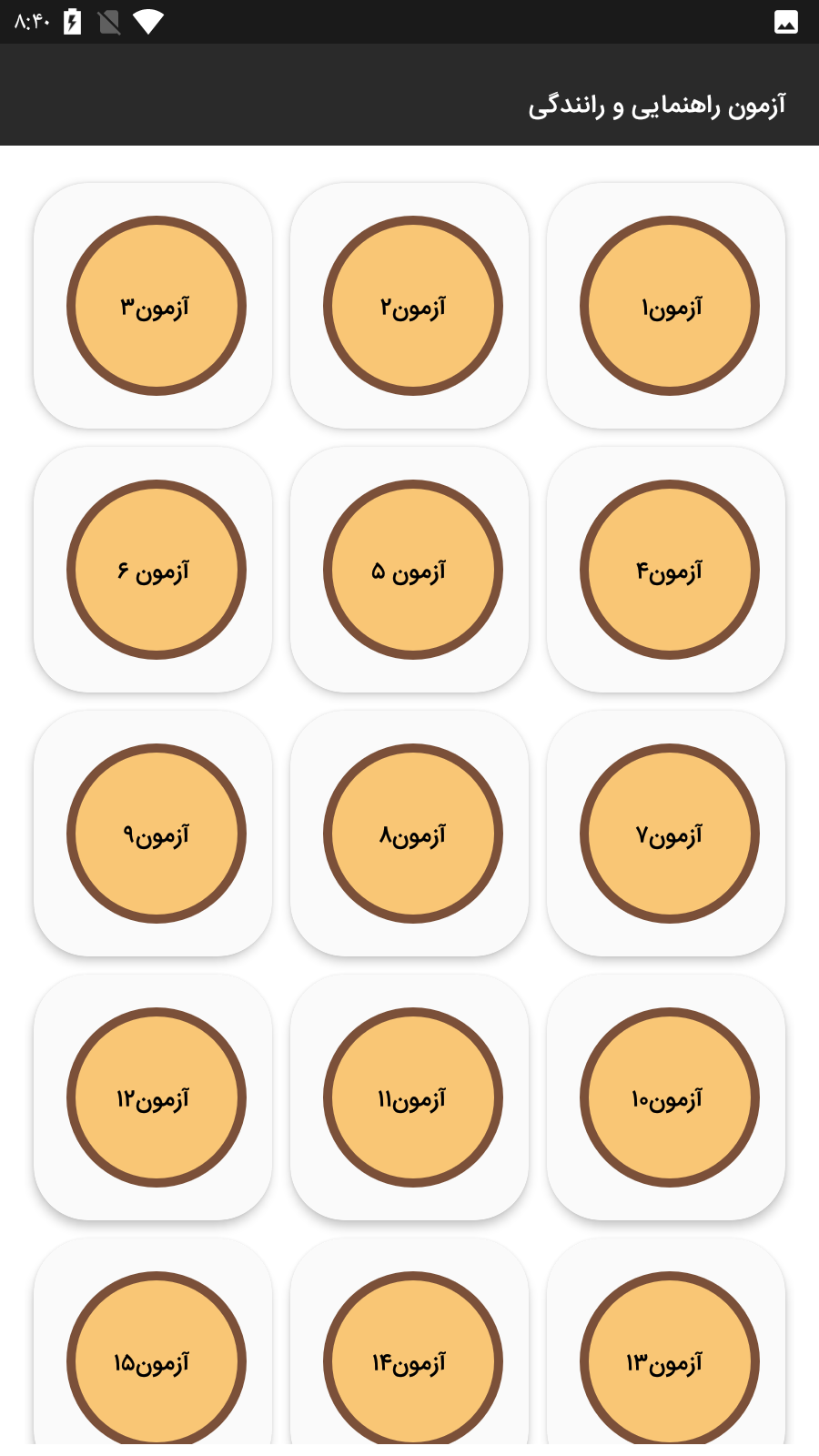Start آزمون۱۰ (test 10)

tap(669, 1097)
